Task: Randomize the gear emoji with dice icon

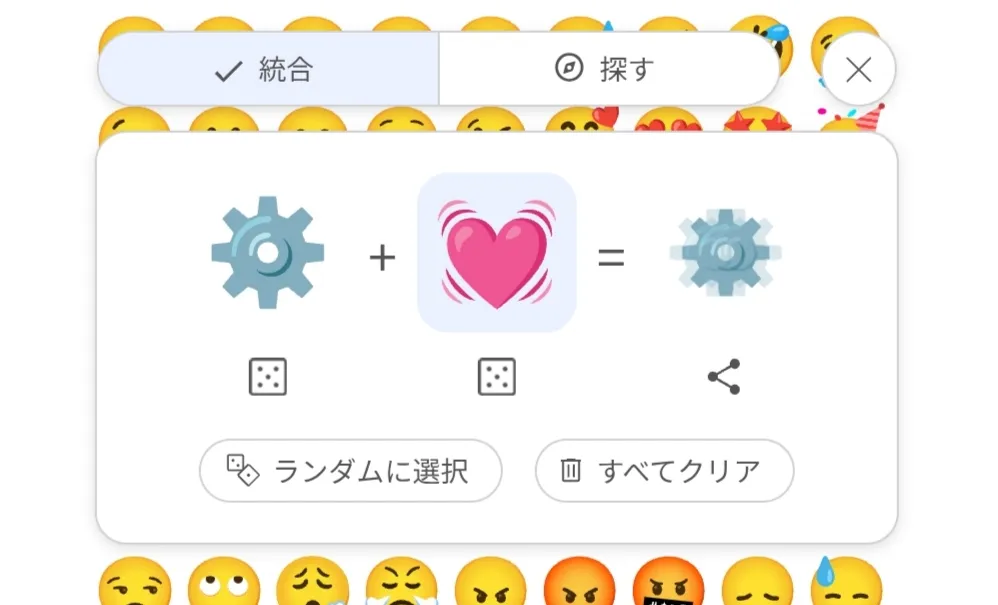Action: 267,377
